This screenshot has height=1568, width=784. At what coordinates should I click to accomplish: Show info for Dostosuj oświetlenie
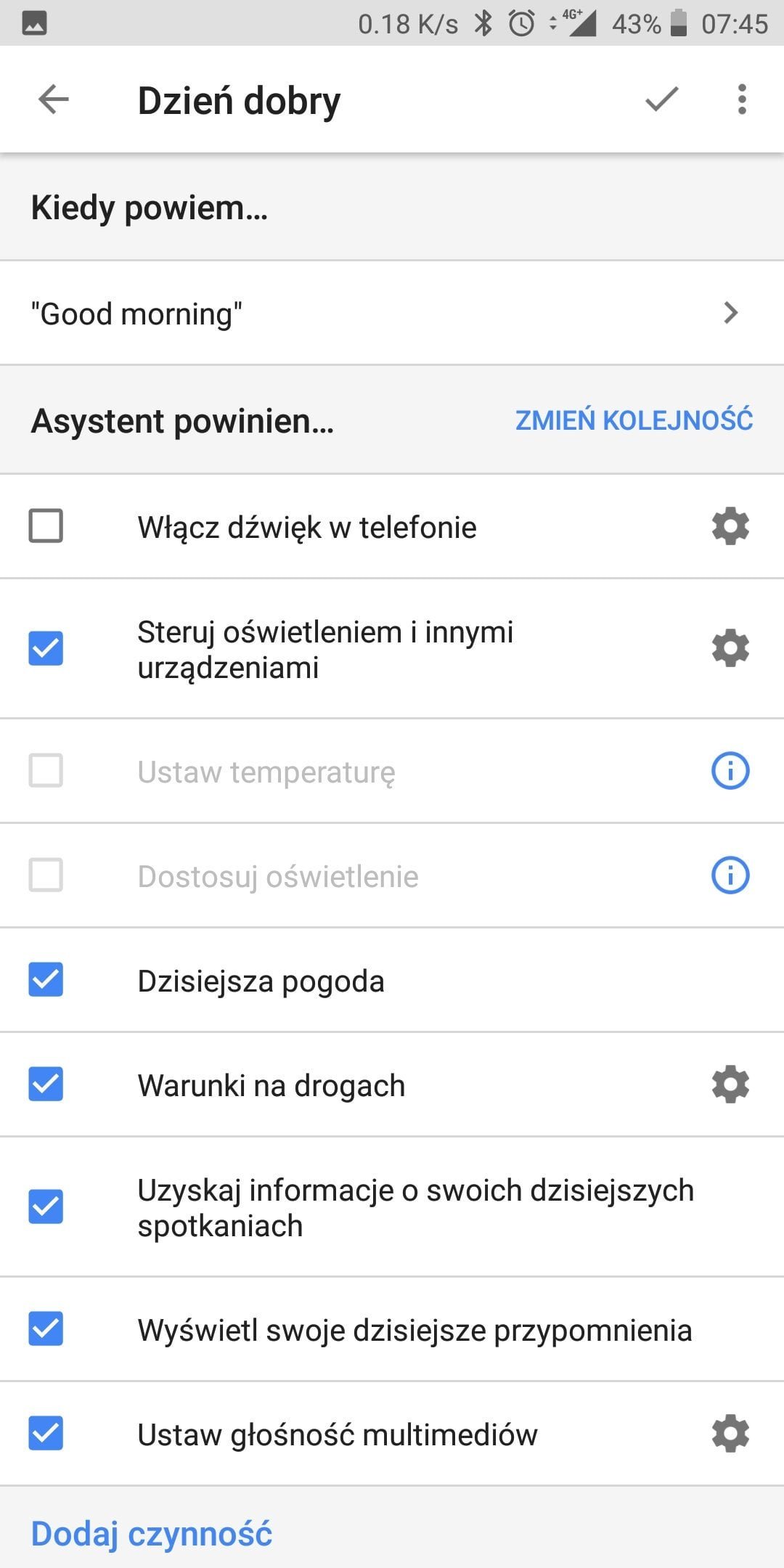point(730,875)
